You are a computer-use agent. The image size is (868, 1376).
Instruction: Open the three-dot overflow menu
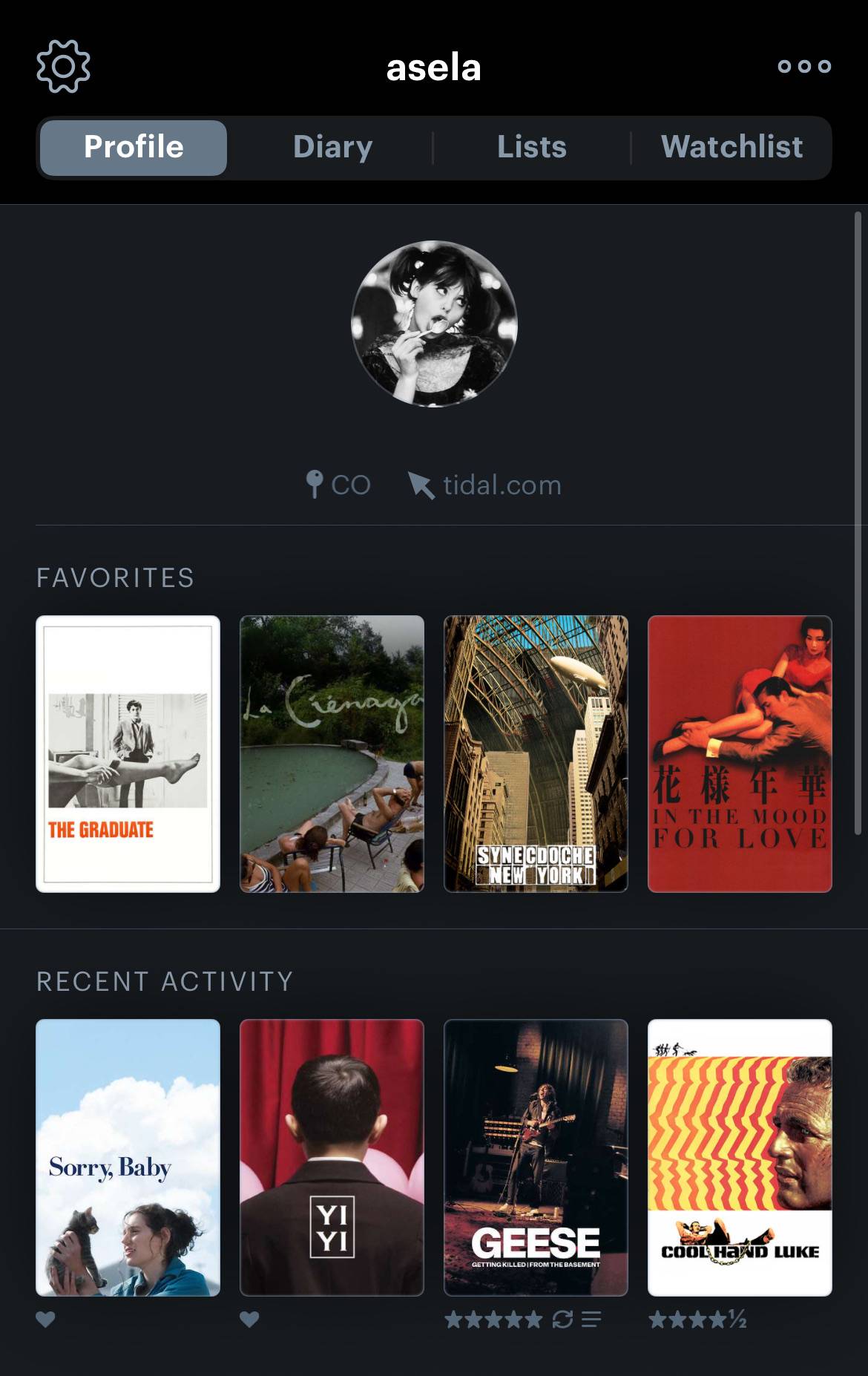tap(804, 67)
